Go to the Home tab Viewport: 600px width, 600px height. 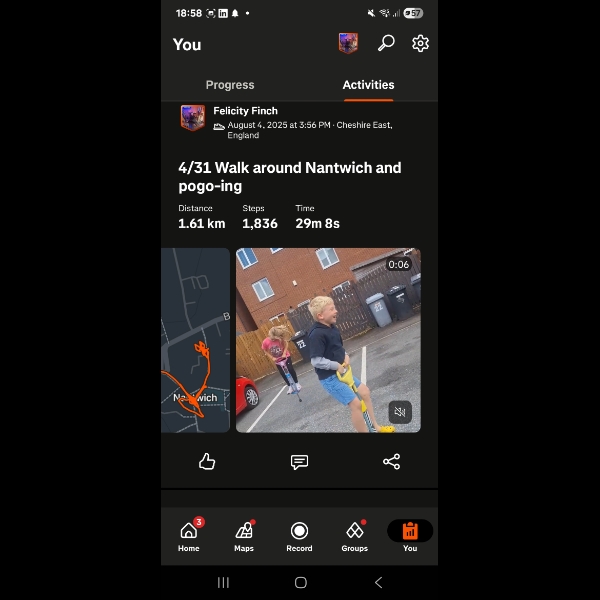pos(189,535)
